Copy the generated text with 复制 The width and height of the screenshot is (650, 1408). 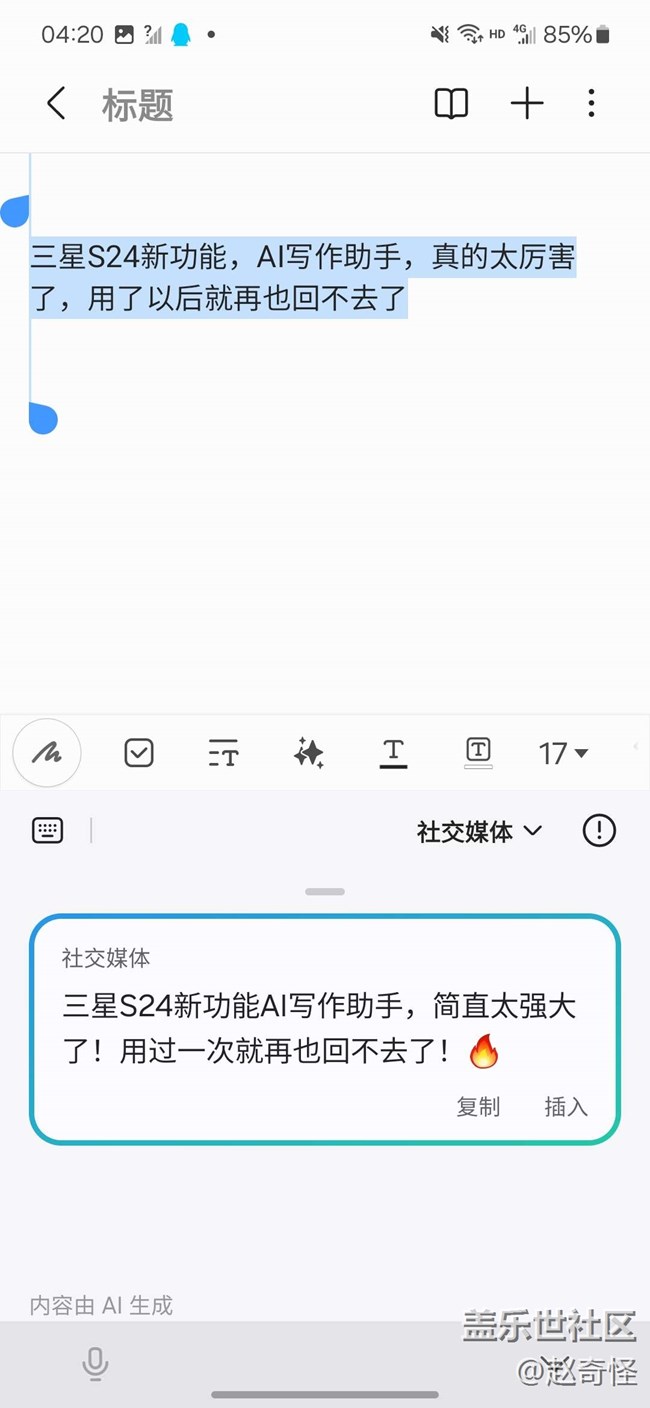pos(478,1107)
